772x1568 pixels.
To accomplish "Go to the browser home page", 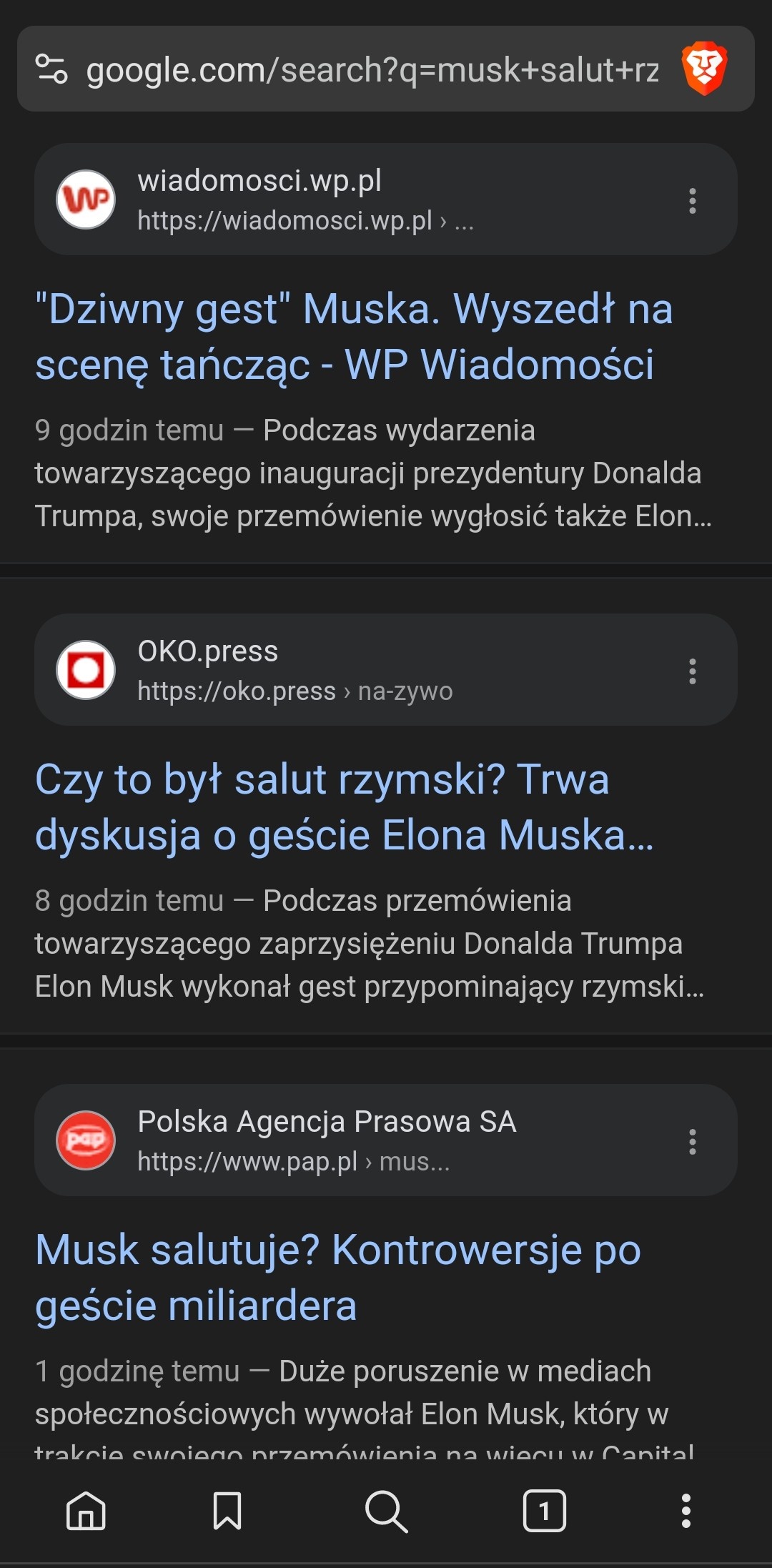I will (x=86, y=1511).
